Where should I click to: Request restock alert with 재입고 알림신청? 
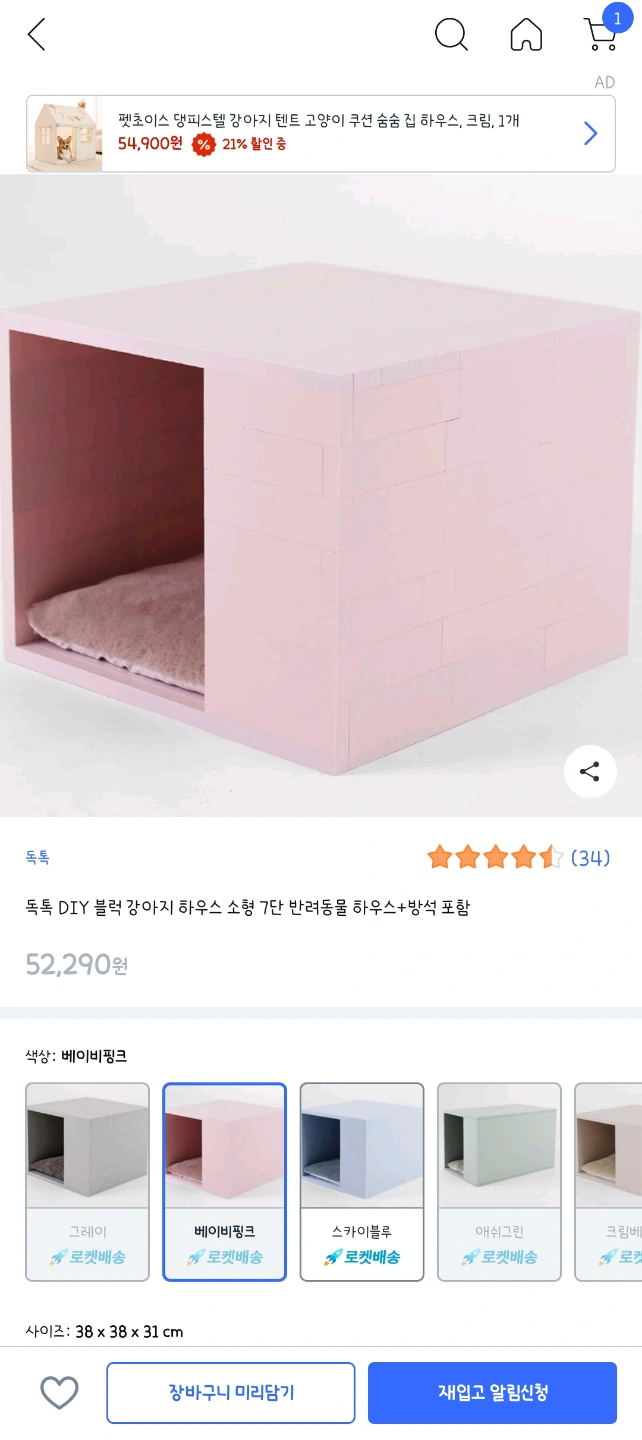[492, 1392]
